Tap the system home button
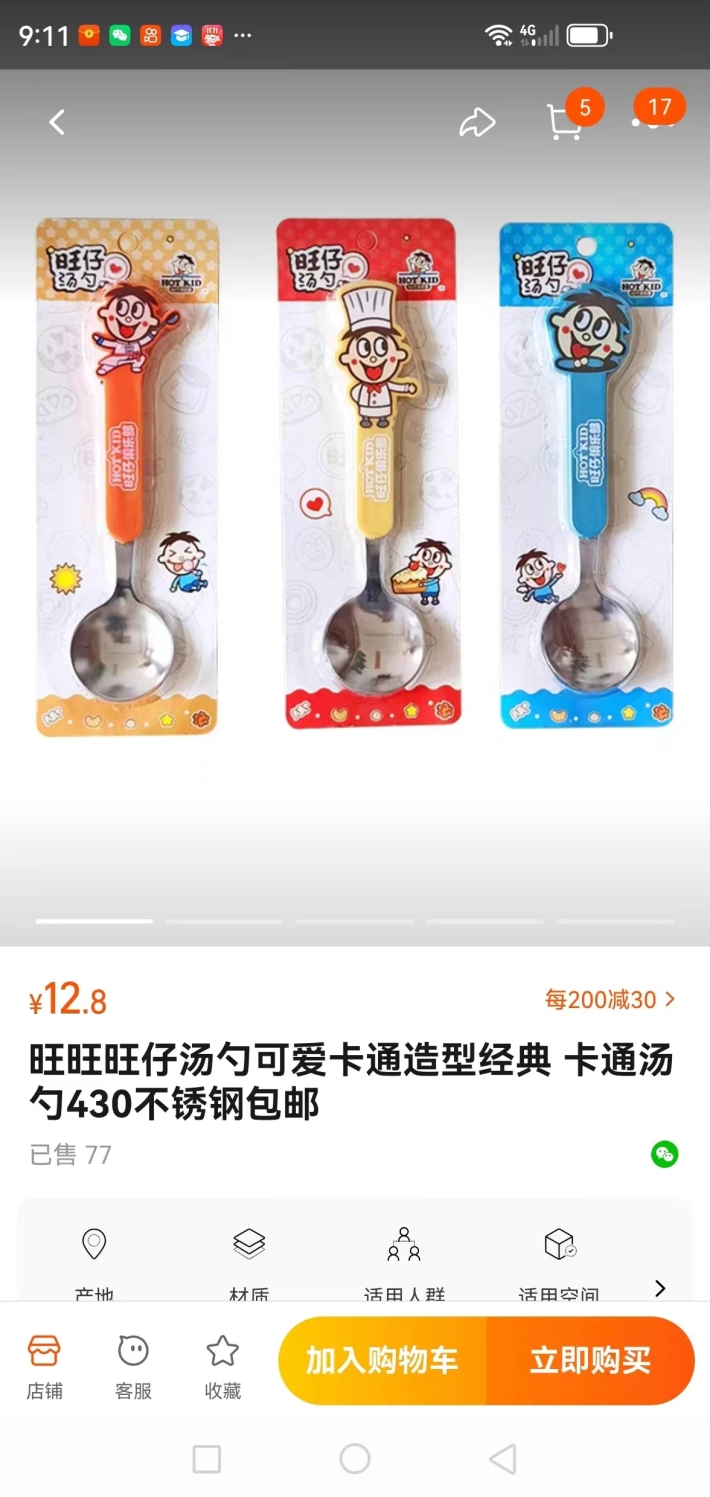 (x=355, y=1459)
